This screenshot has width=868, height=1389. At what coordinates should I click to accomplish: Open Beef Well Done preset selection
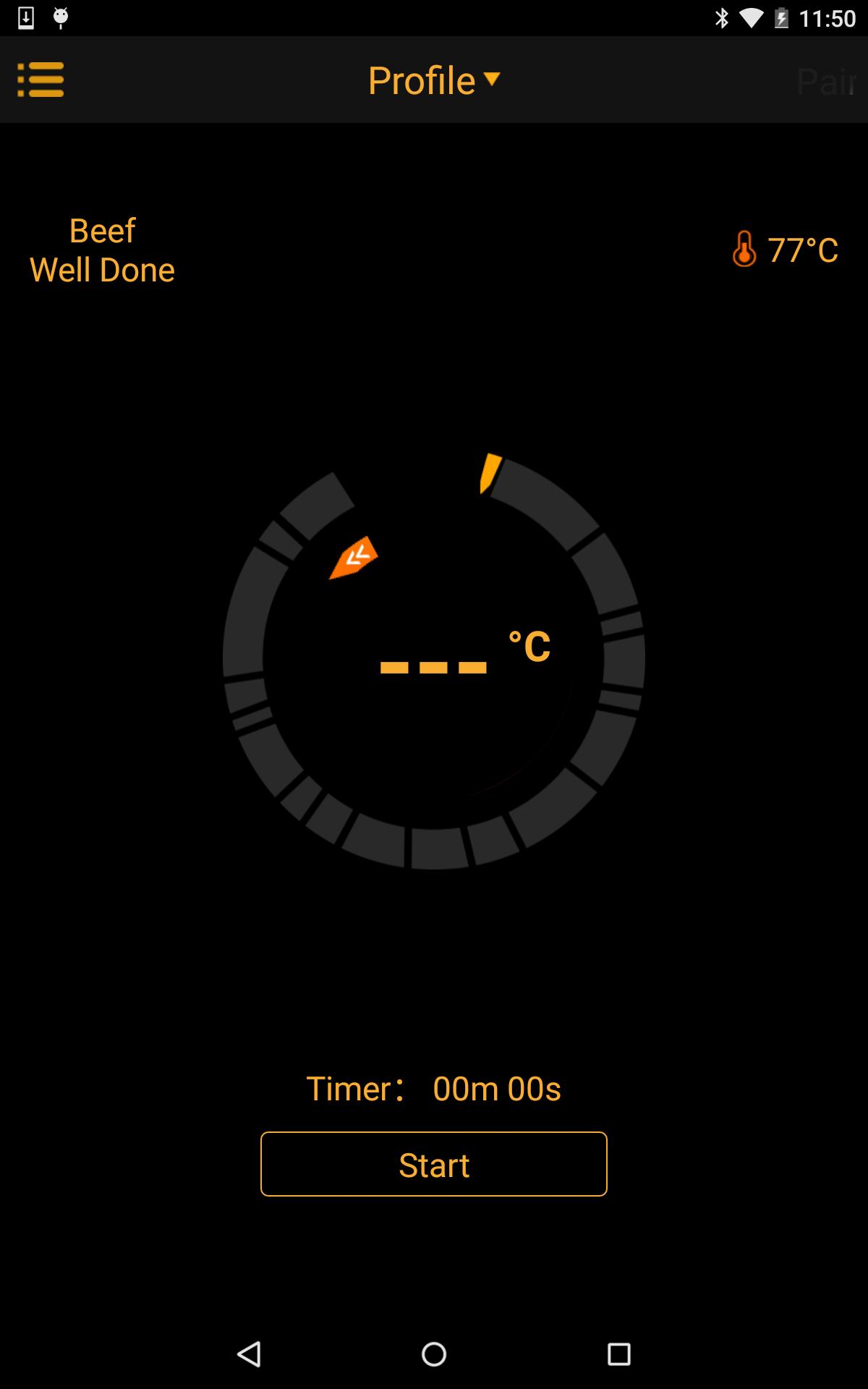(x=102, y=250)
